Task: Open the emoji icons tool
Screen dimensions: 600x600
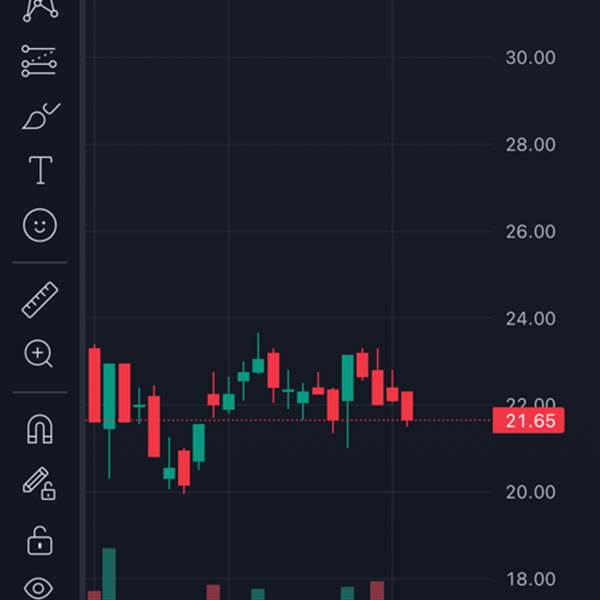Action: pyautogui.click(x=40, y=225)
